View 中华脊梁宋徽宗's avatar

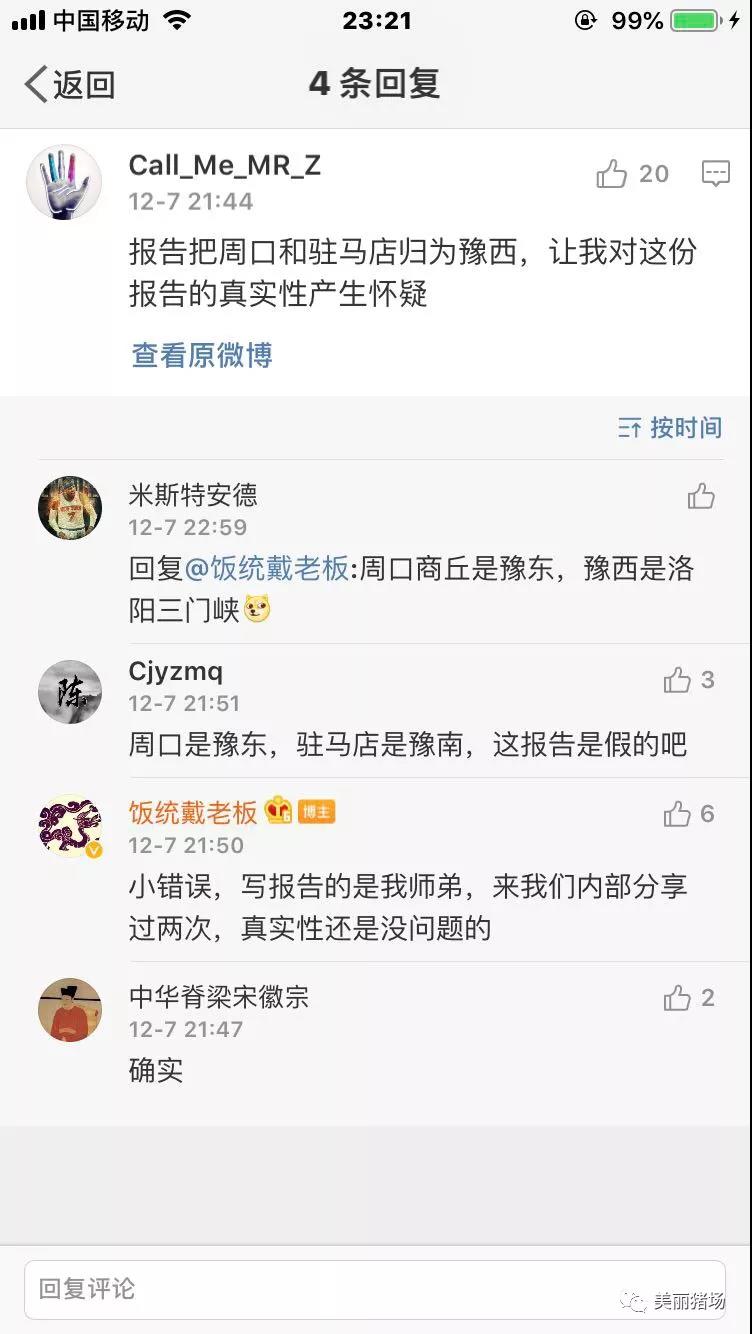click(70, 1010)
